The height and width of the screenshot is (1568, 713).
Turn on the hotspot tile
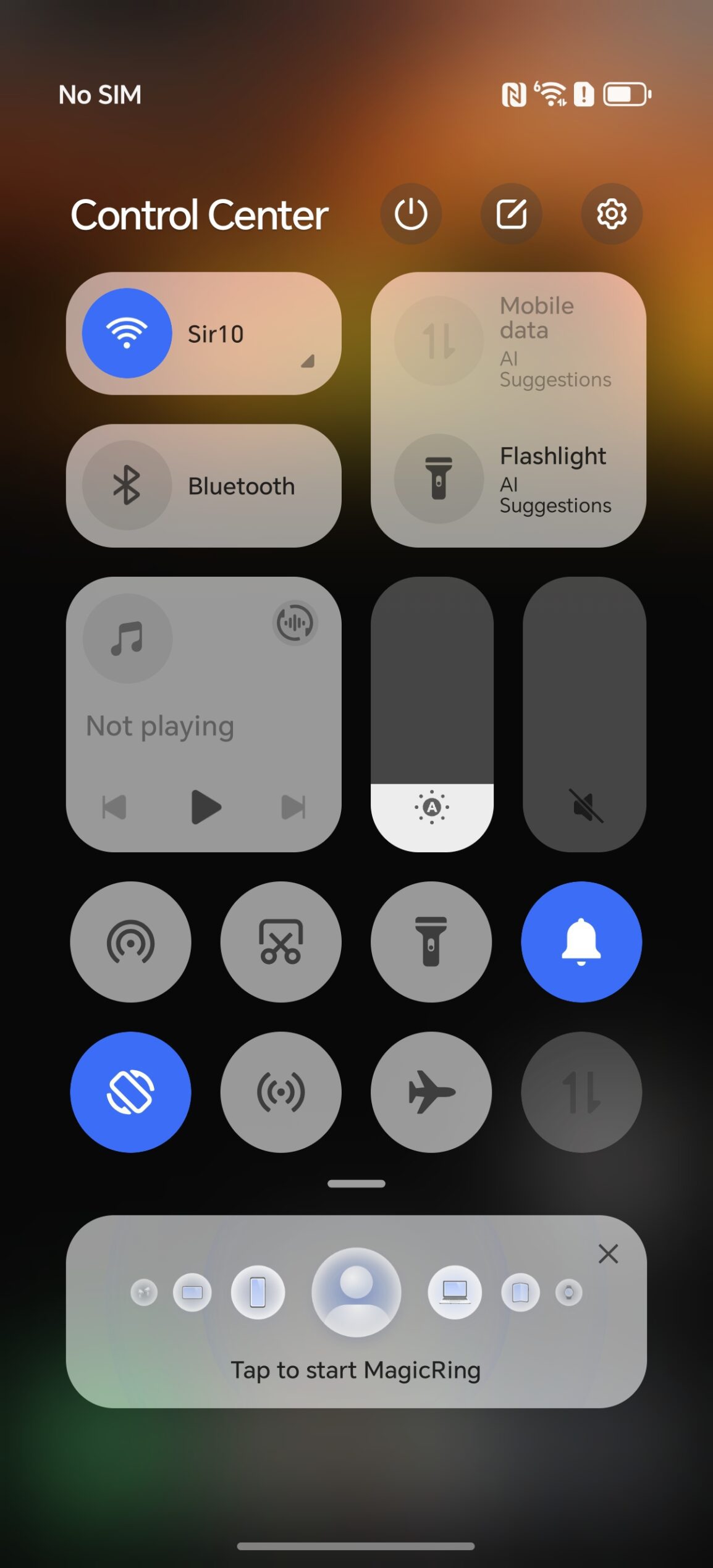pyautogui.click(x=281, y=1092)
